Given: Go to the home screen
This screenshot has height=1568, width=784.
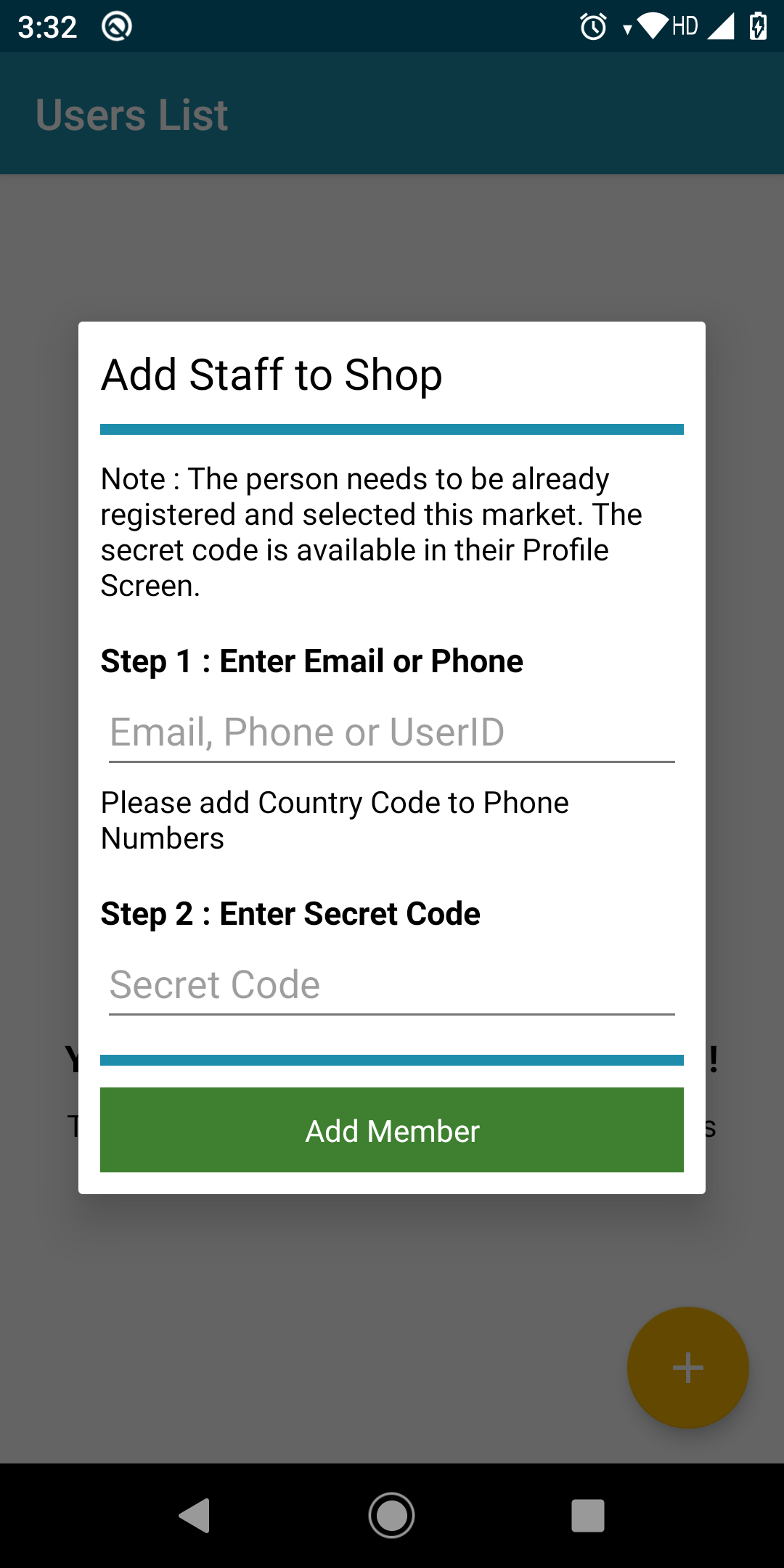Looking at the screenshot, I should click(x=392, y=1516).
